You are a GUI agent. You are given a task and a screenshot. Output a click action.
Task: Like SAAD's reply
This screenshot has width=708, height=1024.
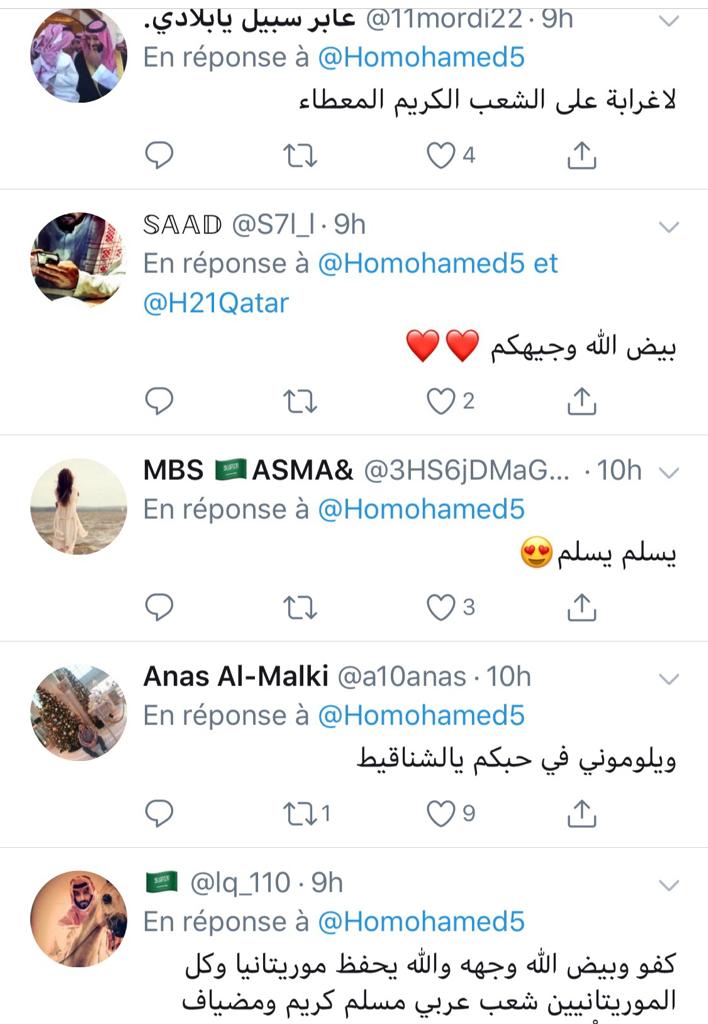pyautogui.click(x=441, y=401)
